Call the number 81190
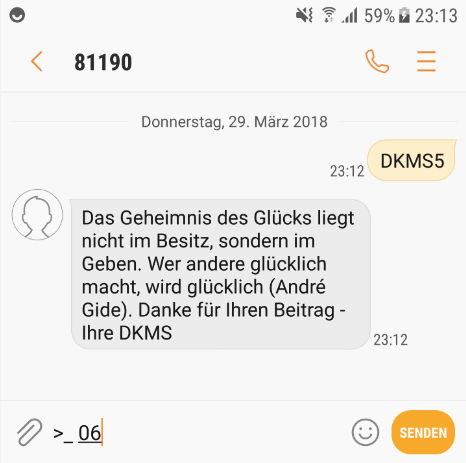466x463 pixels. tap(377, 61)
